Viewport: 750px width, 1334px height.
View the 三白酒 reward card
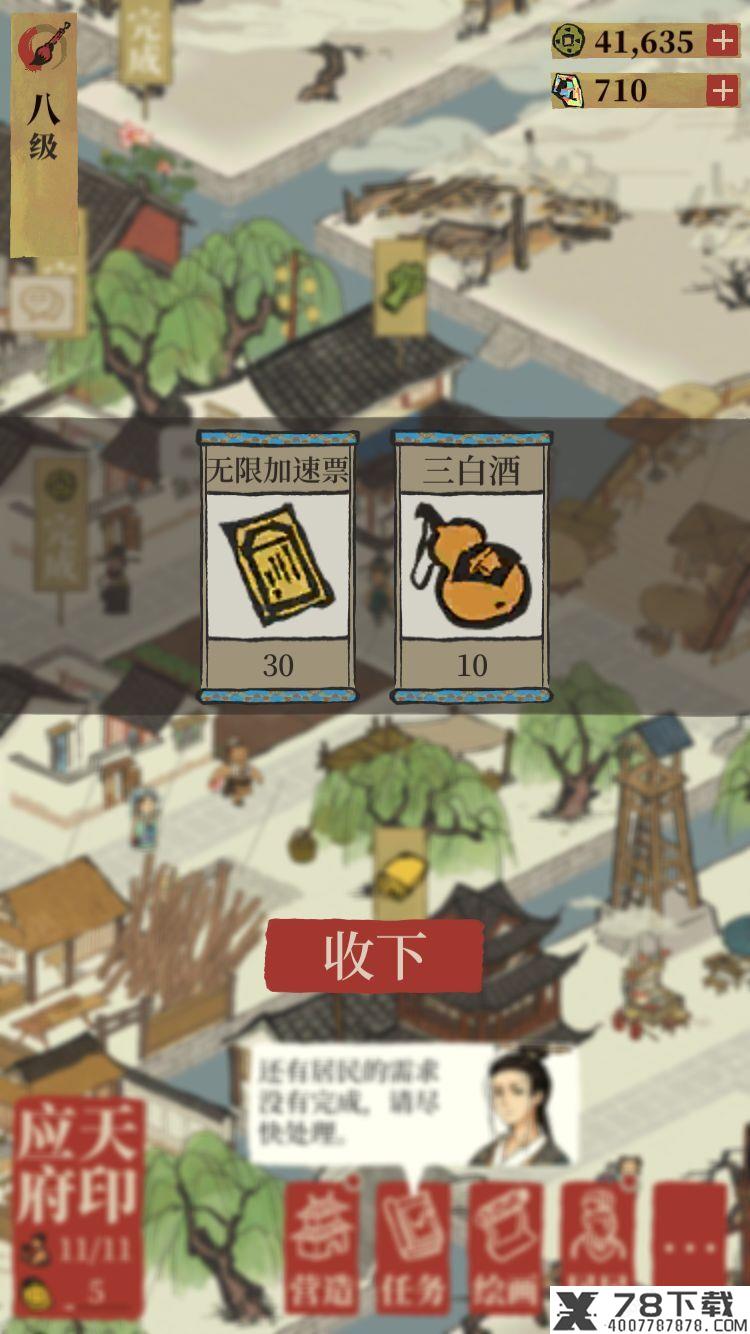pos(471,567)
